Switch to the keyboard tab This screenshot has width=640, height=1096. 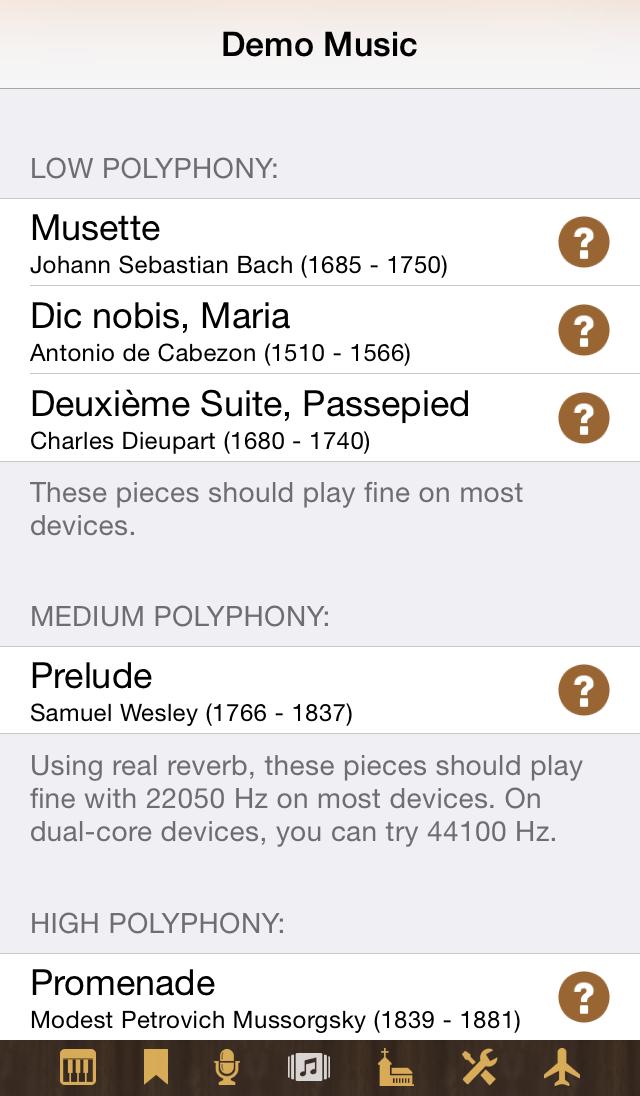78,1068
